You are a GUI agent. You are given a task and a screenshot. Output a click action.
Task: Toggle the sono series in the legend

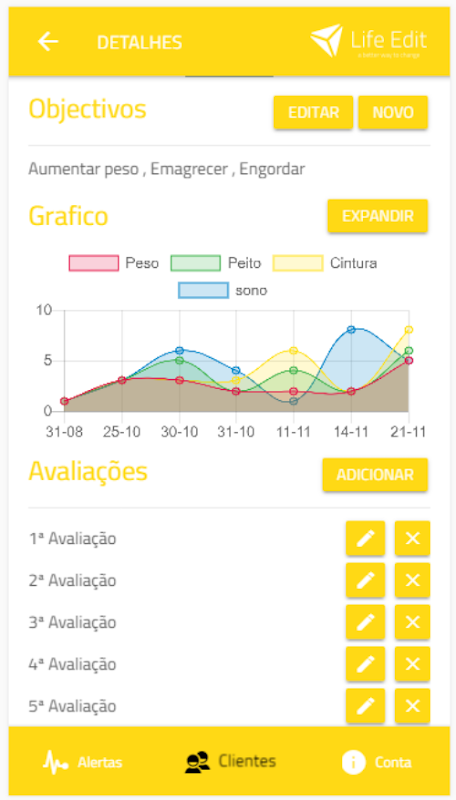coord(223,290)
